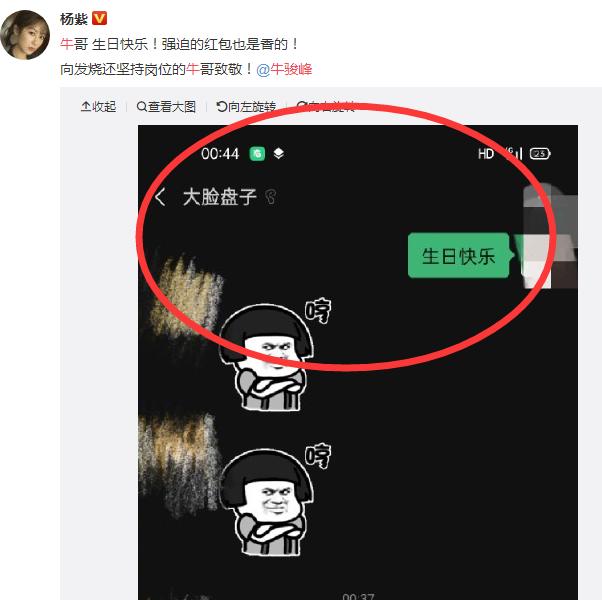The image size is (602, 600).
Task: Collapse the image with 收起
Action: coord(98,107)
